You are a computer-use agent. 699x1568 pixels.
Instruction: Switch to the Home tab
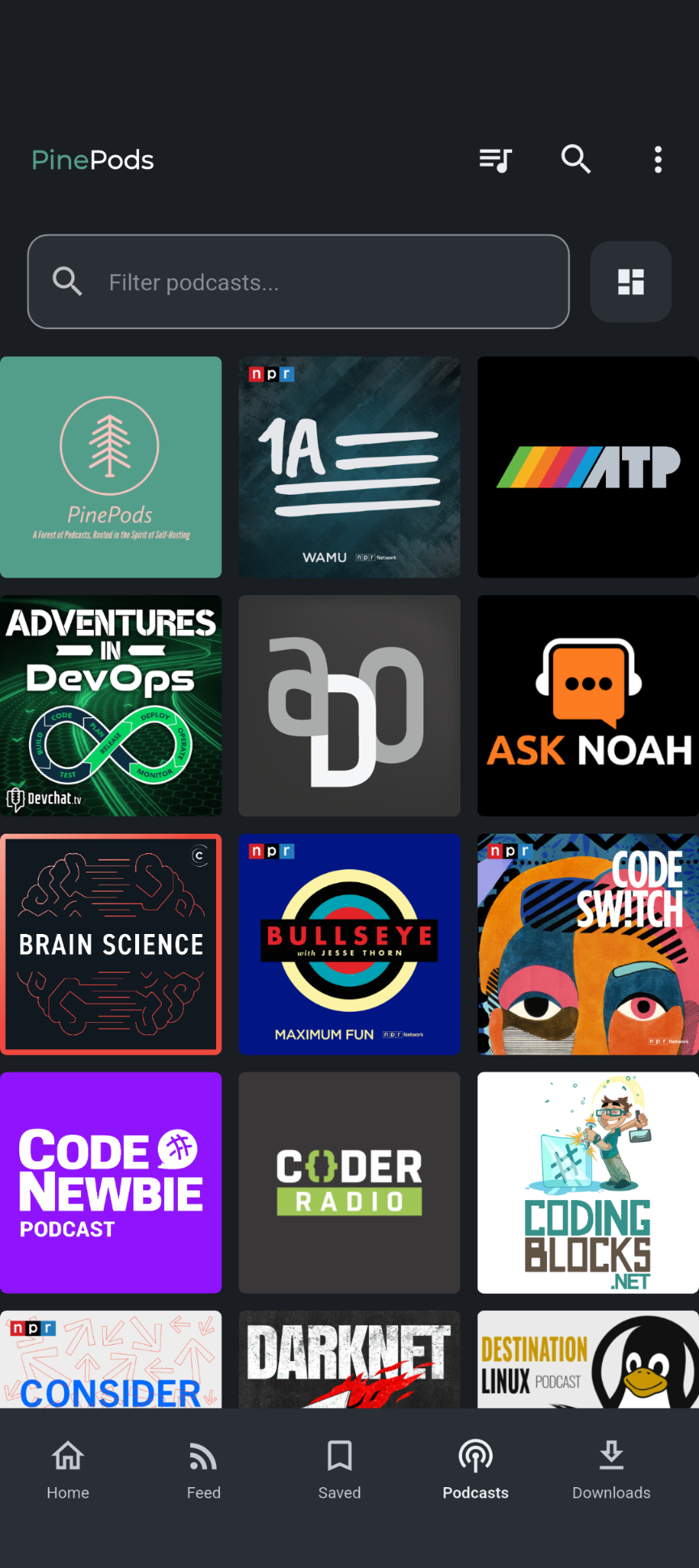tap(68, 1470)
